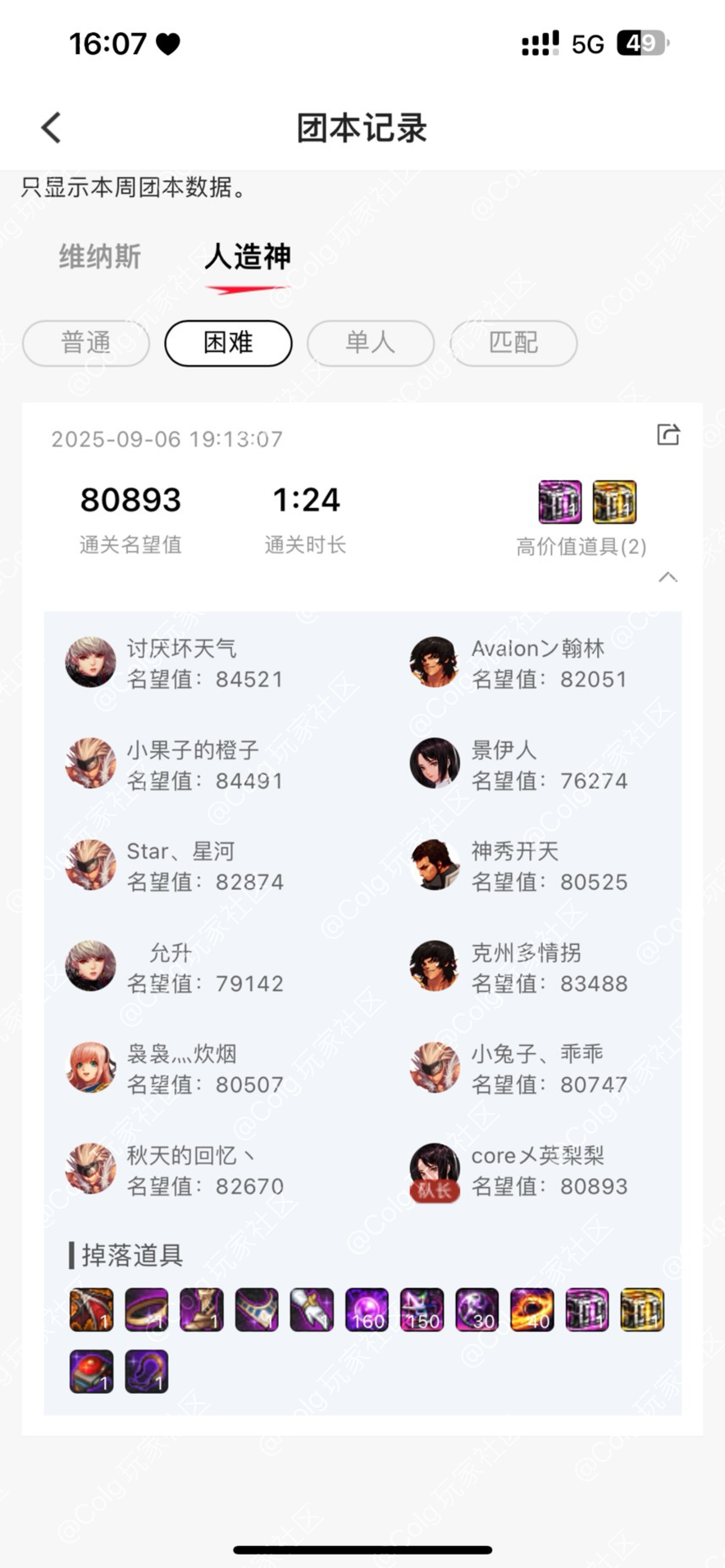Screen dimensions: 725x1568
Task: Select the 困难 difficulty chip
Action: (x=228, y=343)
